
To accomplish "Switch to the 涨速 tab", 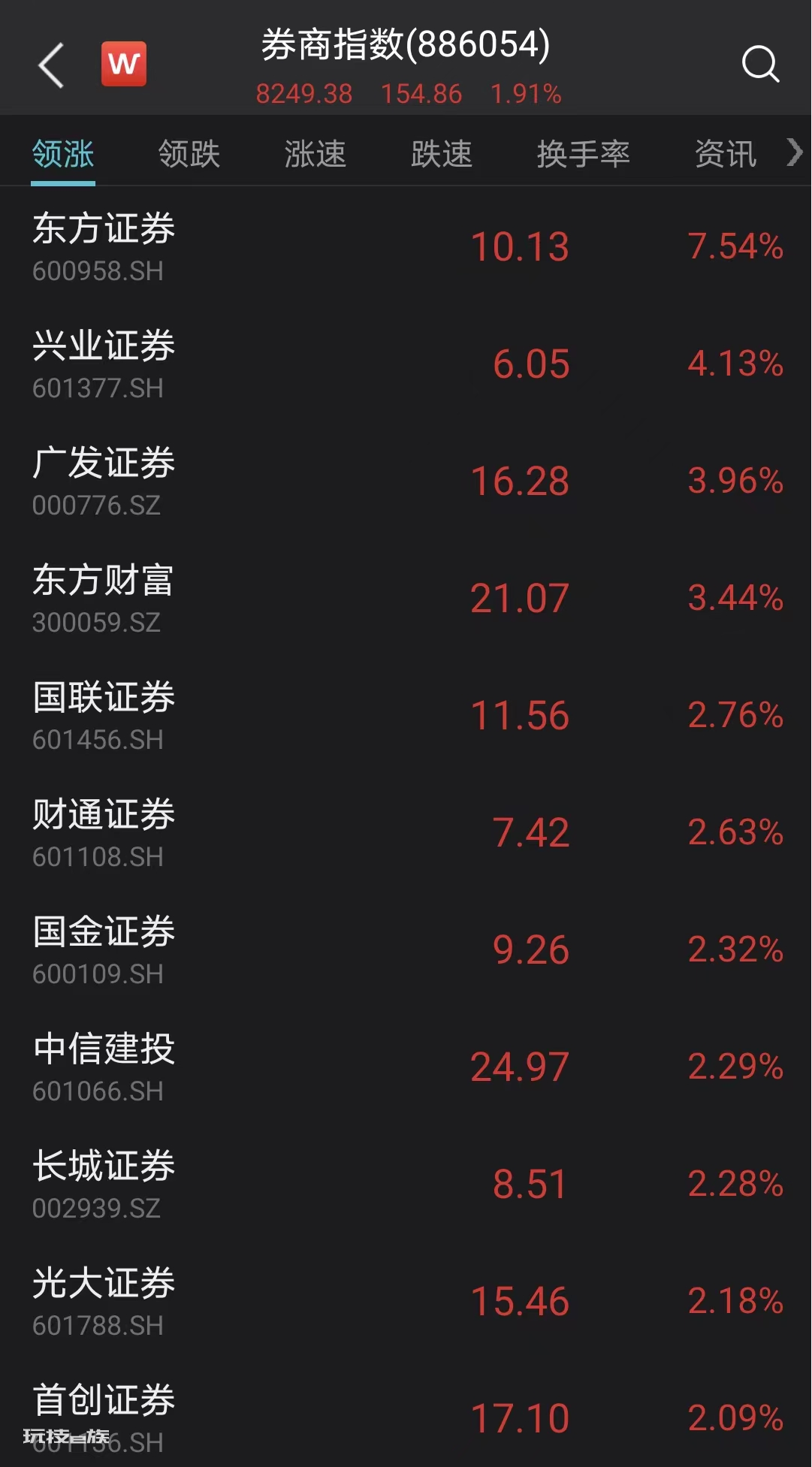I will pyautogui.click(x=315, y=154).
